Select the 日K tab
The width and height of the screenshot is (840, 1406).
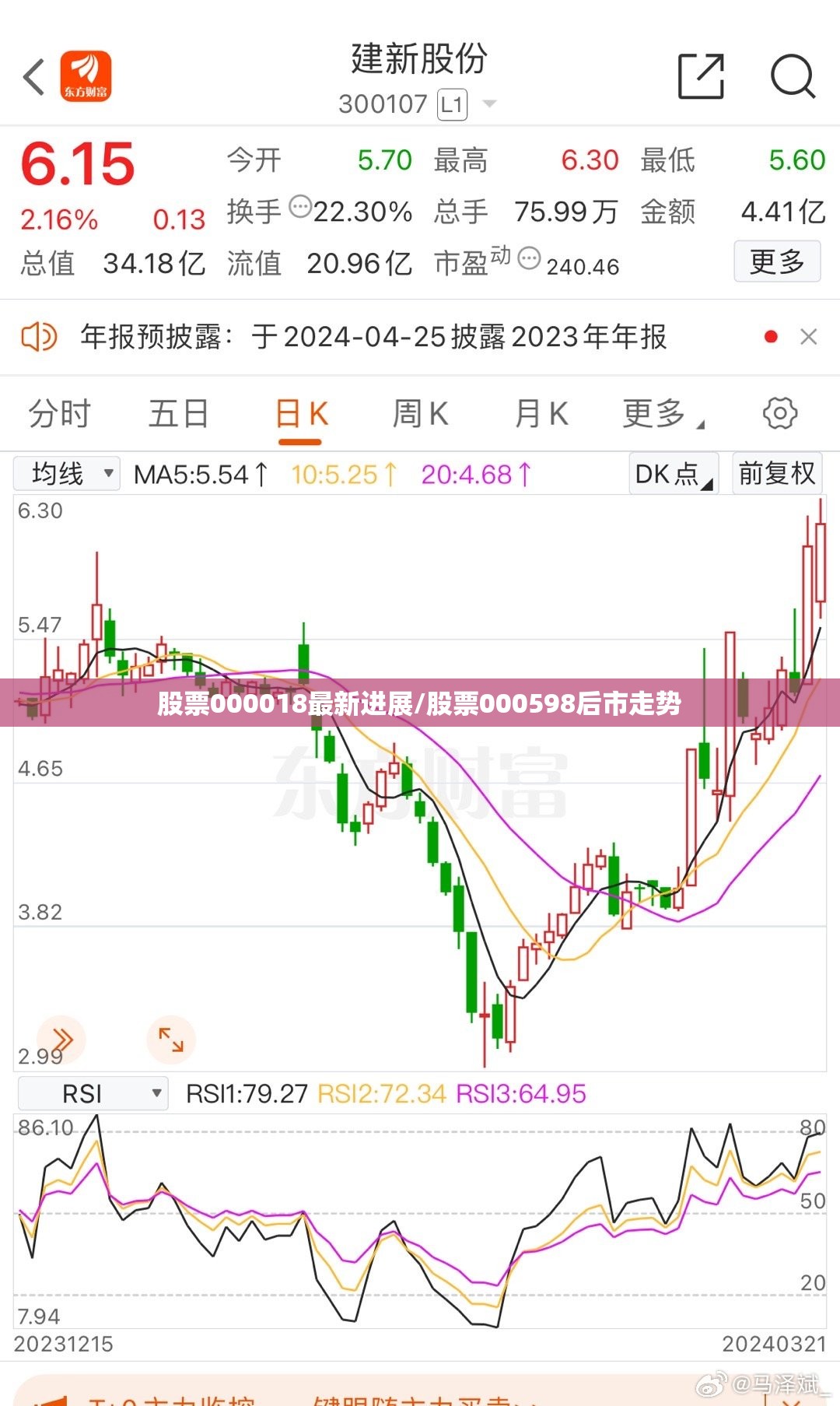point(301,415)
